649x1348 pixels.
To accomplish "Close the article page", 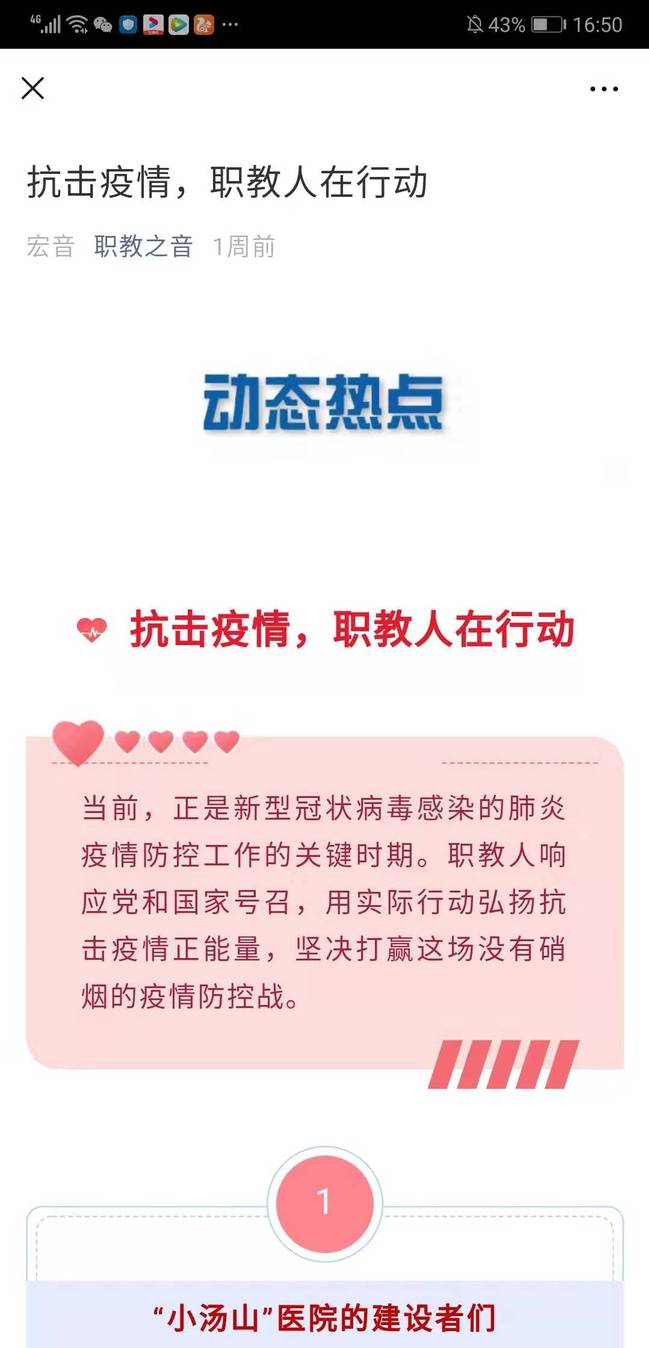I will tap(33, 89).
